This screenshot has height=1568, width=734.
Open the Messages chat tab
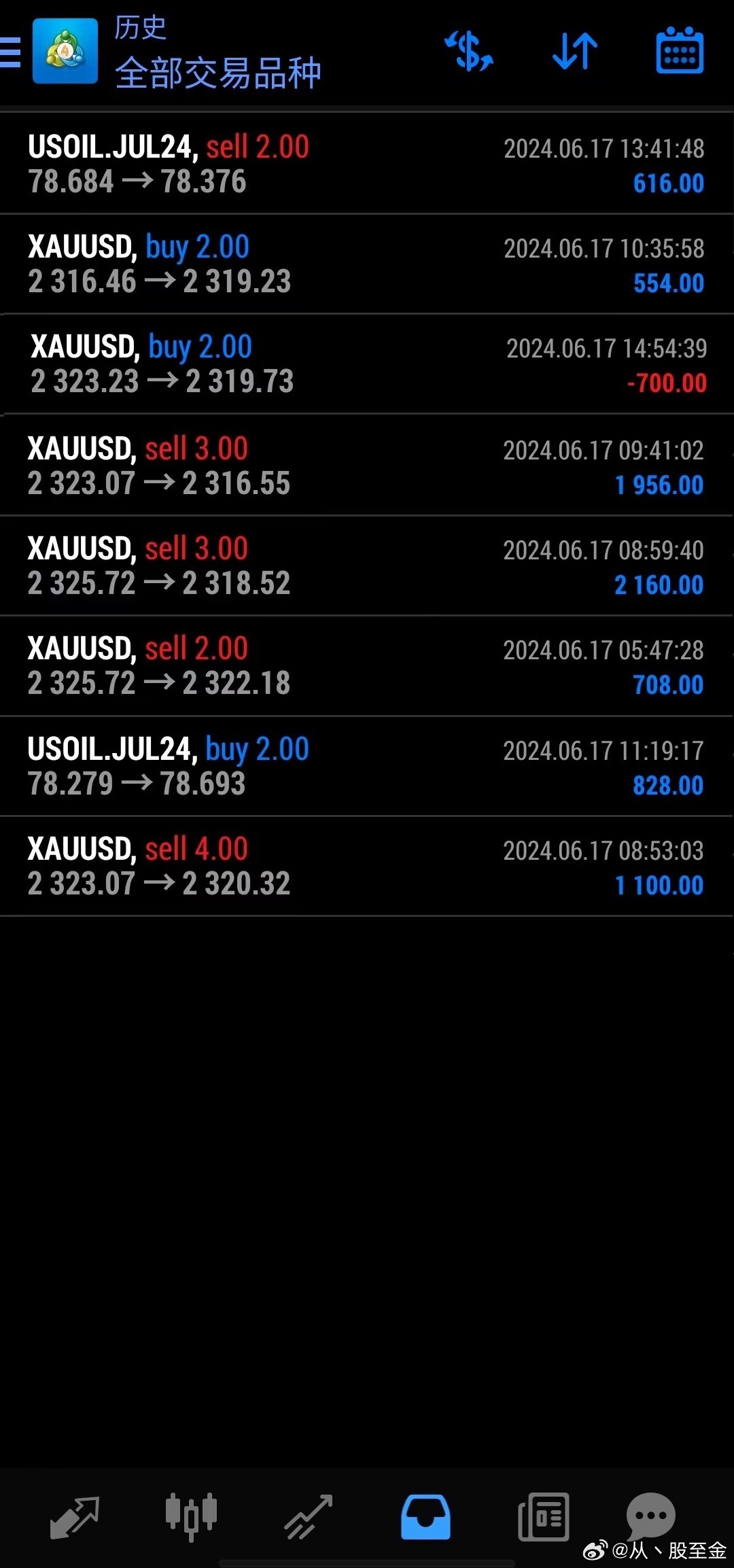650,1514
